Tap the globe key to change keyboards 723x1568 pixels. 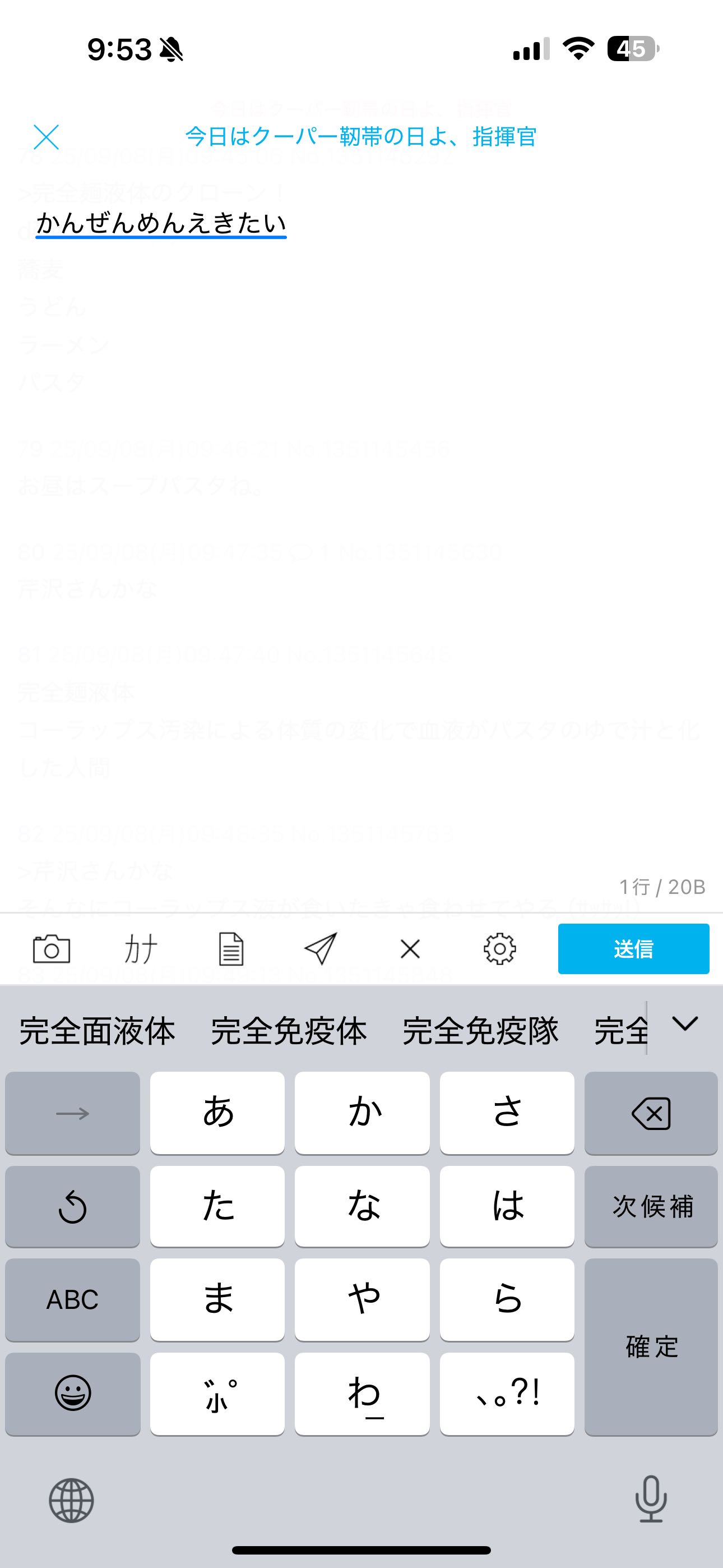71,1501
